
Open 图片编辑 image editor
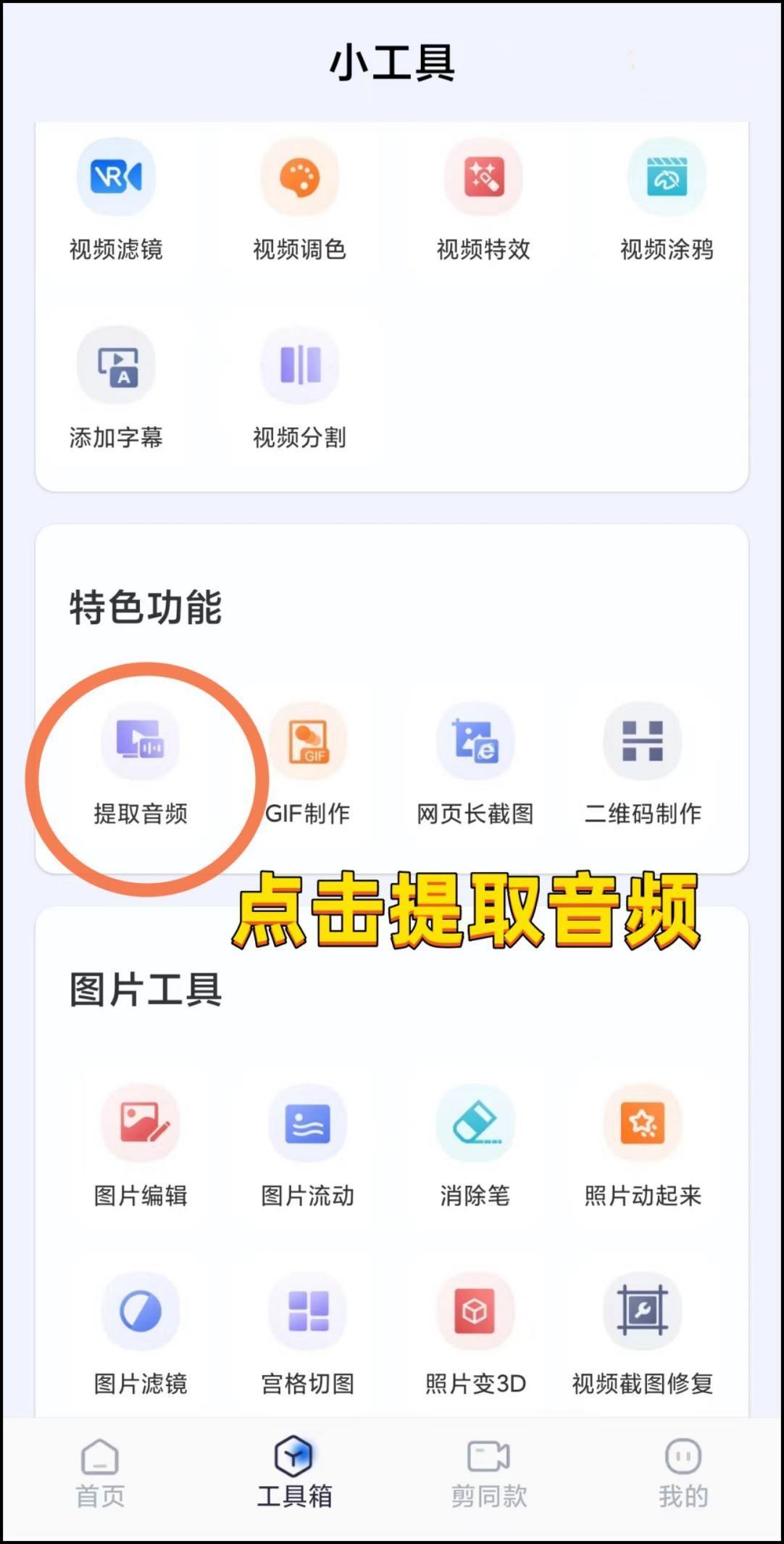pos(141,1124)
